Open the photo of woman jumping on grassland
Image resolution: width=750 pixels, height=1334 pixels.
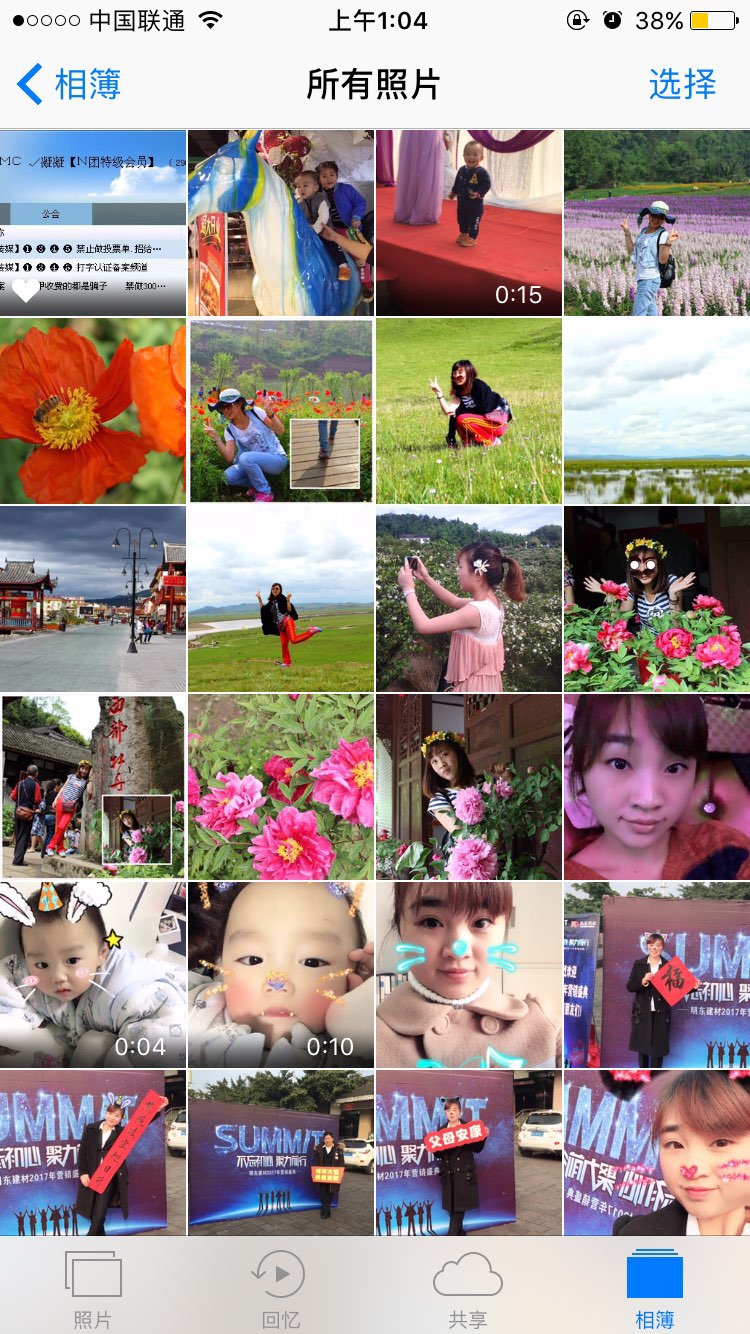point(280,598)
